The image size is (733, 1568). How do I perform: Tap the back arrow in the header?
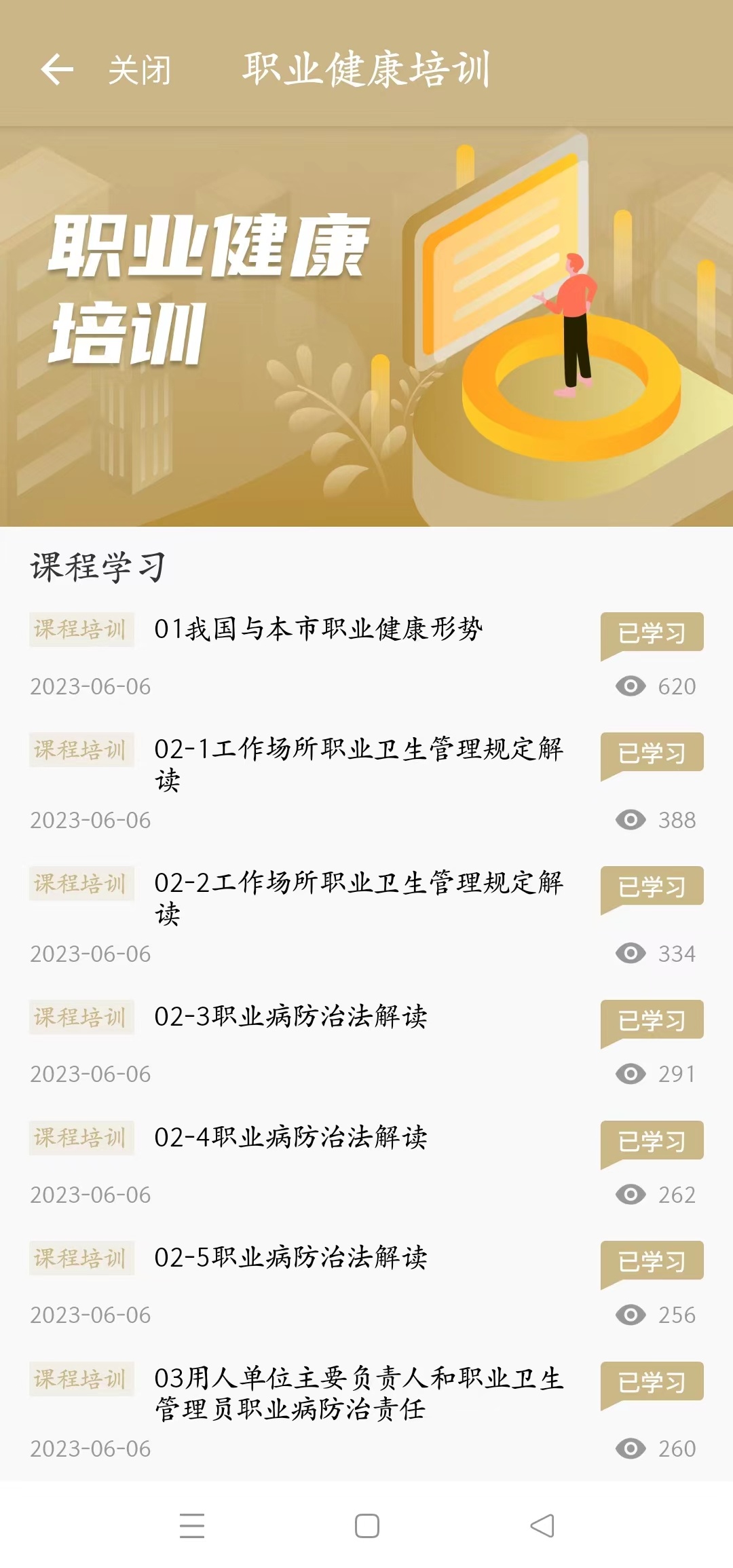57,70
